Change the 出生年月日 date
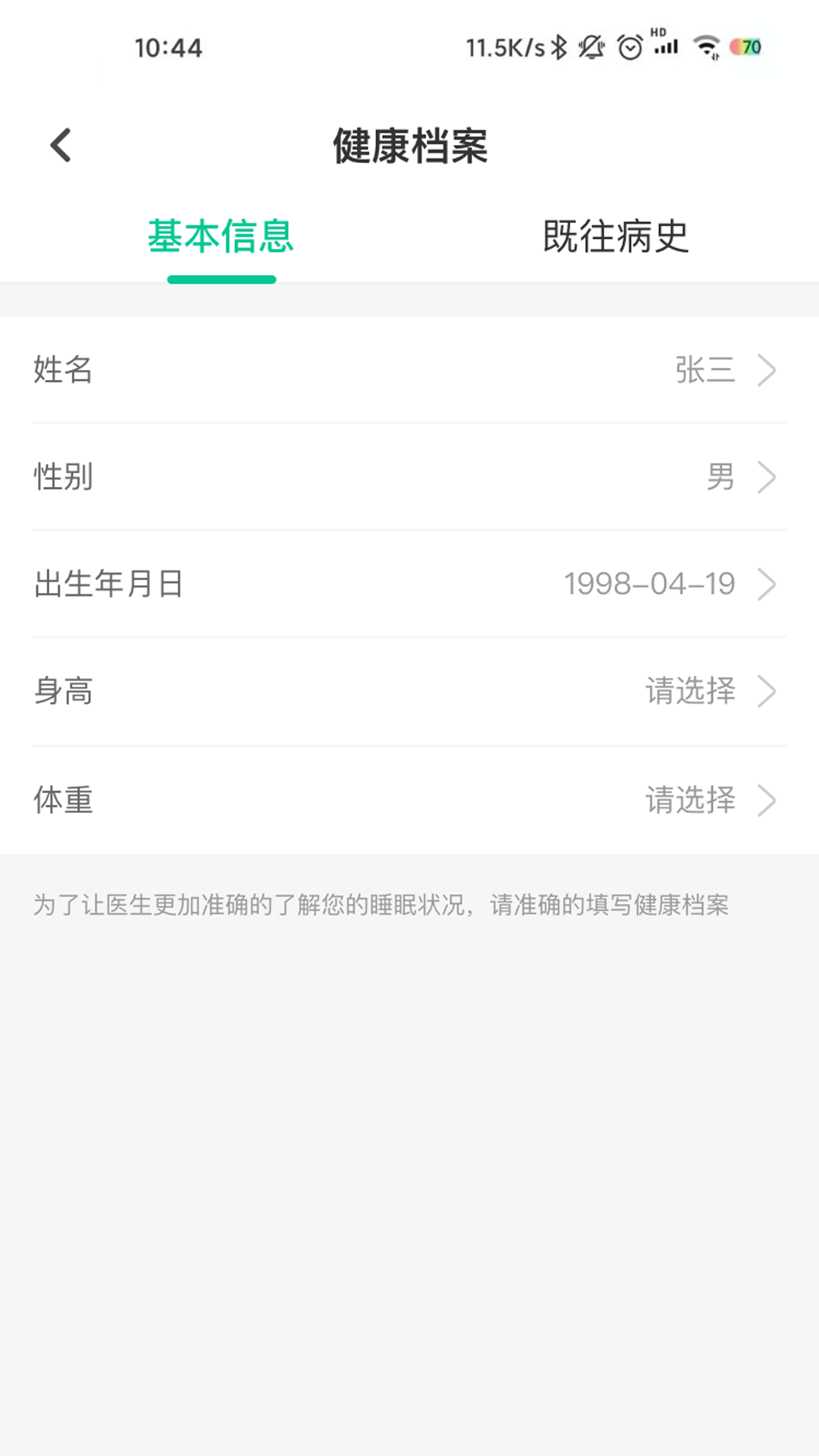 point(409,584)
